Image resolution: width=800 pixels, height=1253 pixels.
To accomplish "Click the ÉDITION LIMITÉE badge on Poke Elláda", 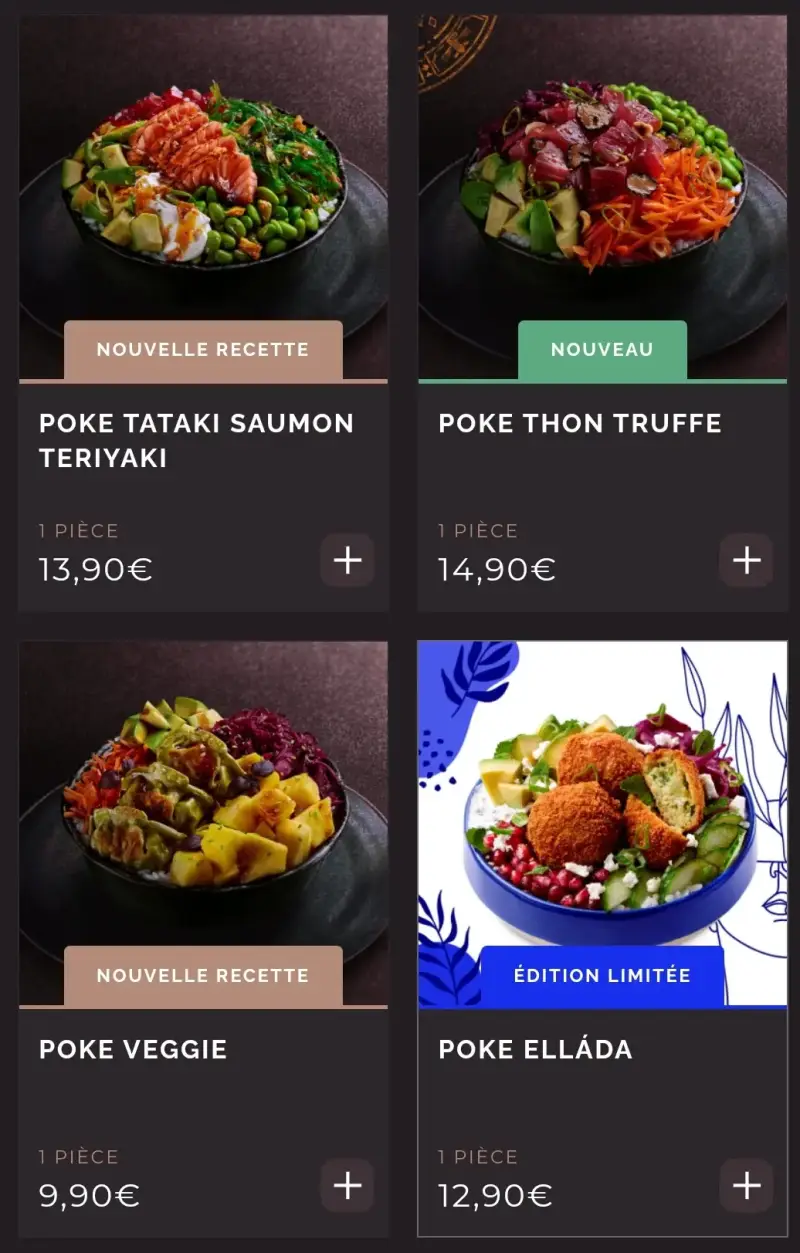I will 603,975.
